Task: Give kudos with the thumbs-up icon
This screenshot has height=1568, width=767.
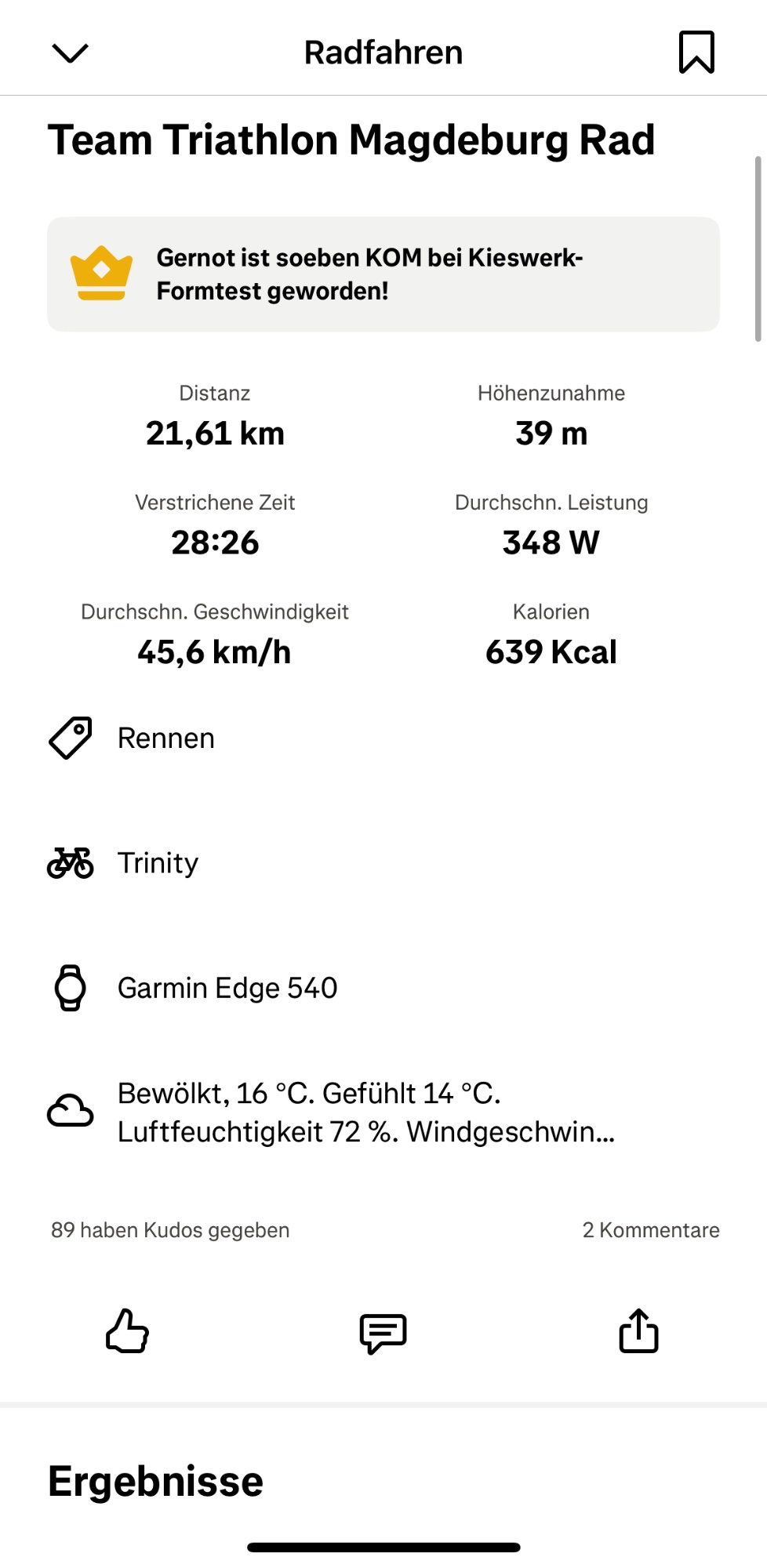Action: (x=127, y=1331)
